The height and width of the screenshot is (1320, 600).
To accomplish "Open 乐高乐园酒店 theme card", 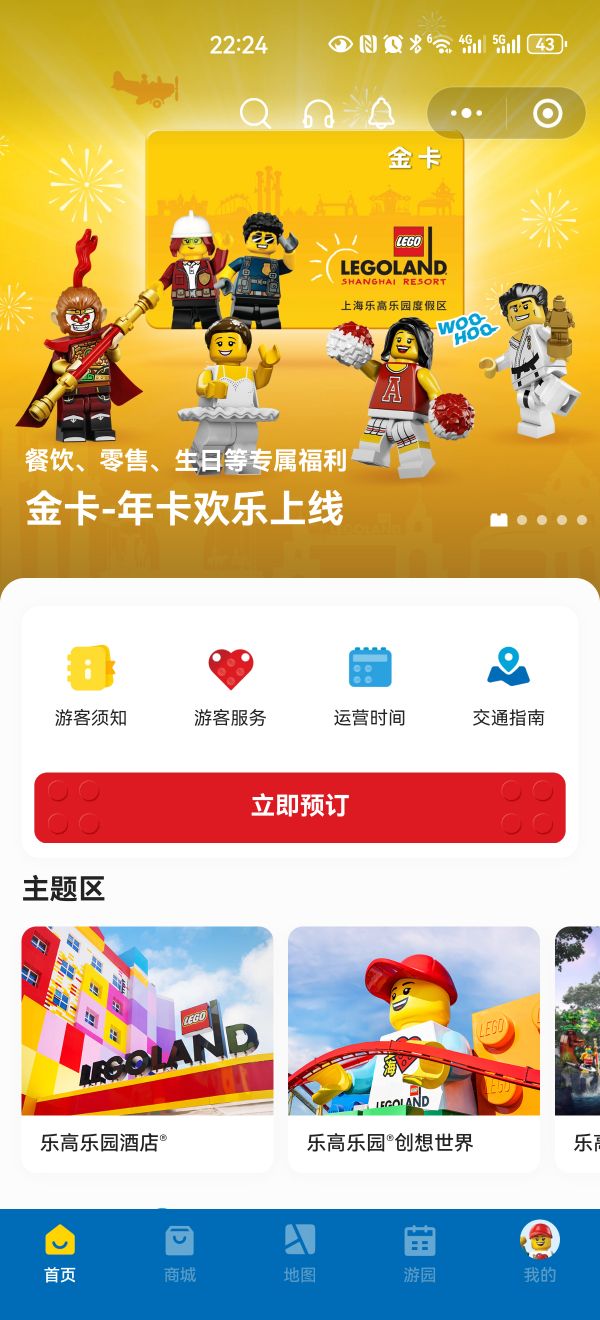I will 147,1048.
